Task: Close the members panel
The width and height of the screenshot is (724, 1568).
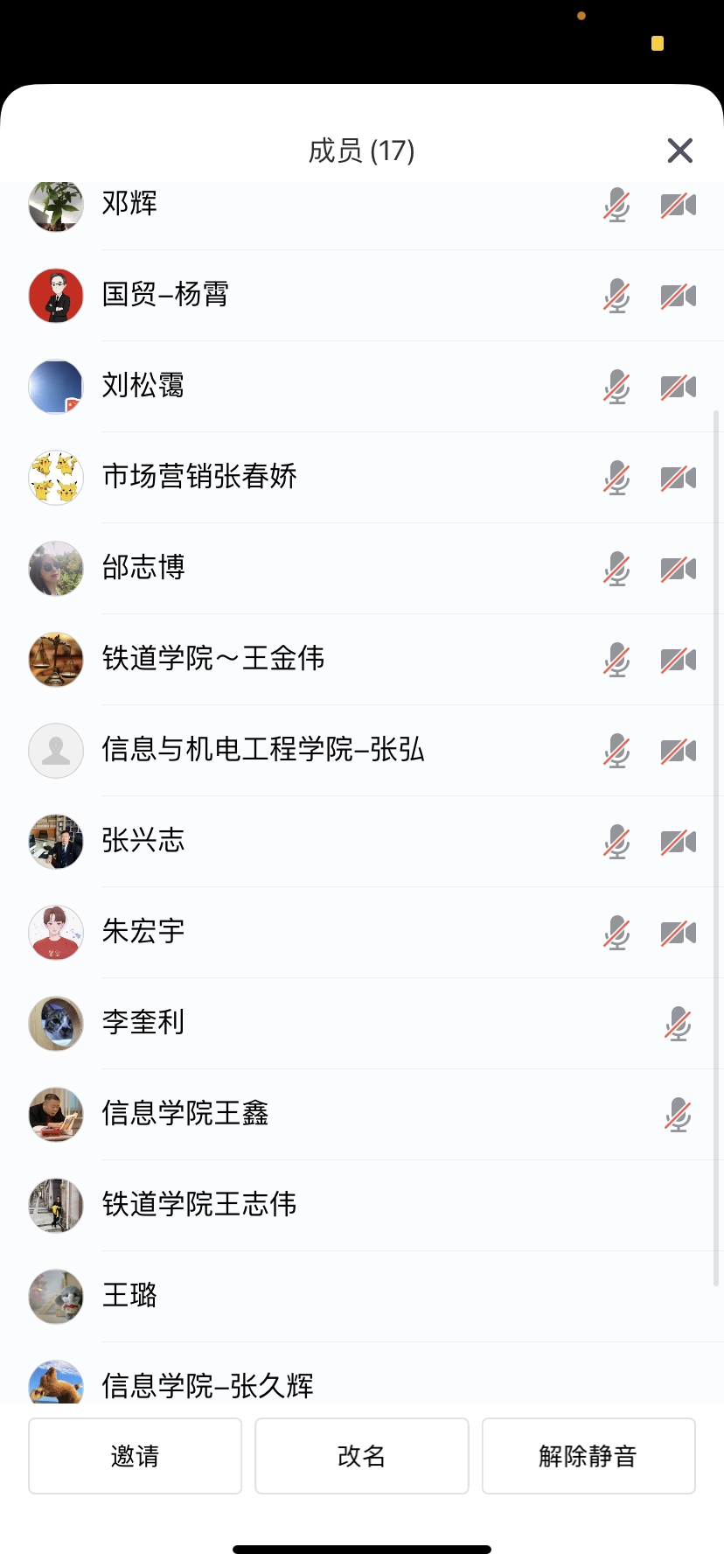Action: click(x=679, y=150)
